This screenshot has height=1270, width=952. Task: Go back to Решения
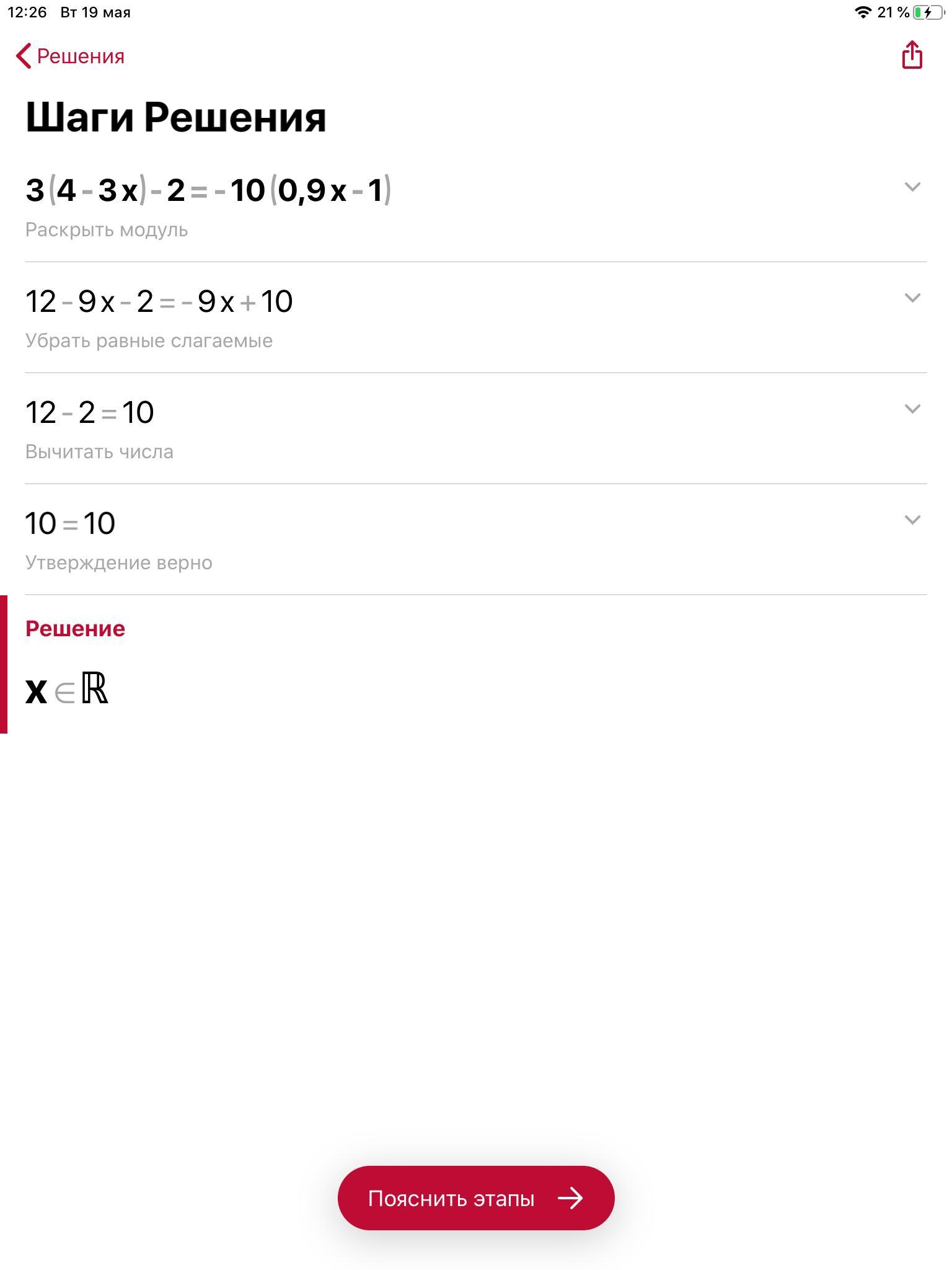click(x=69, y=56)
